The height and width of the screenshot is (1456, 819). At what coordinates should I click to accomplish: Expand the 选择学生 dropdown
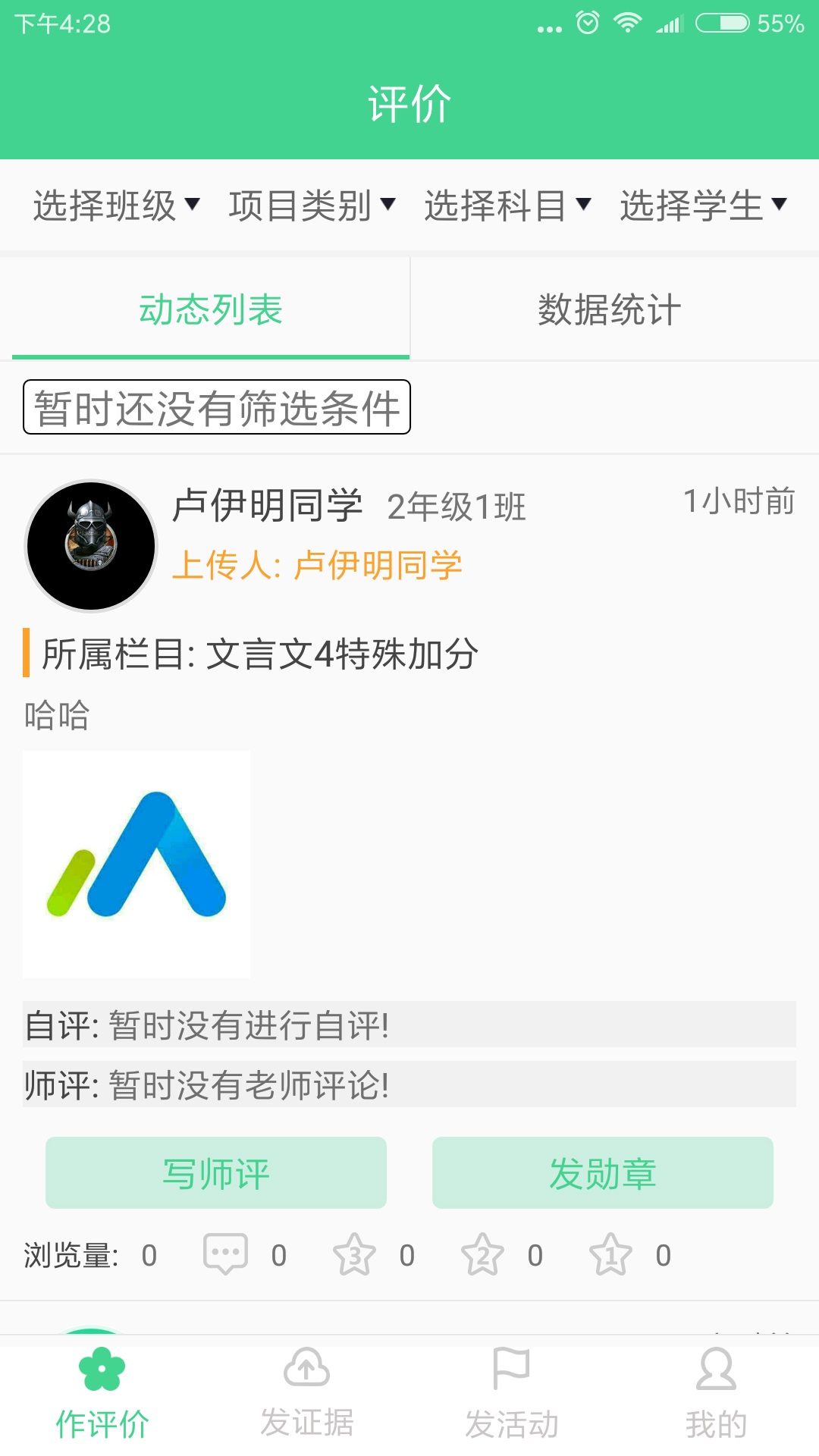pos(701,204)
